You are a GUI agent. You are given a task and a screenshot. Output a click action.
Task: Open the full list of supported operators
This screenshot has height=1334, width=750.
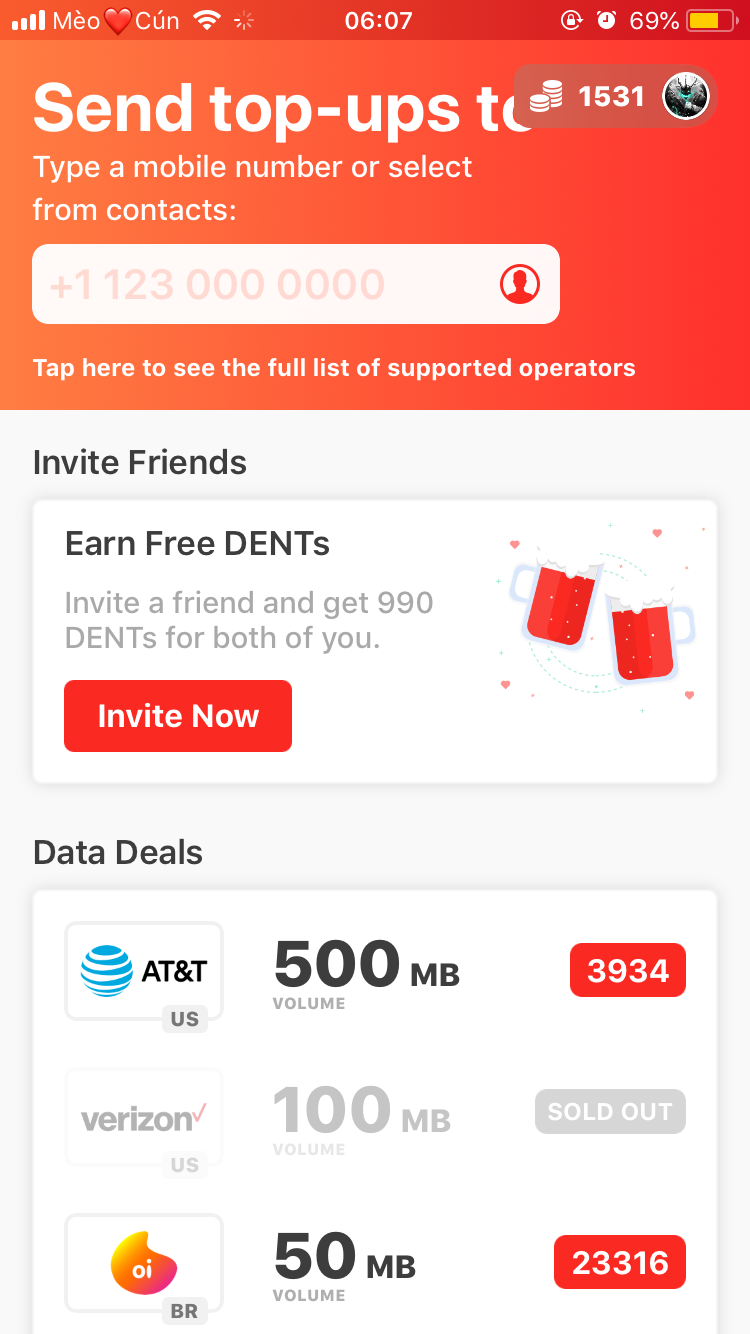[x=334, y=368]
